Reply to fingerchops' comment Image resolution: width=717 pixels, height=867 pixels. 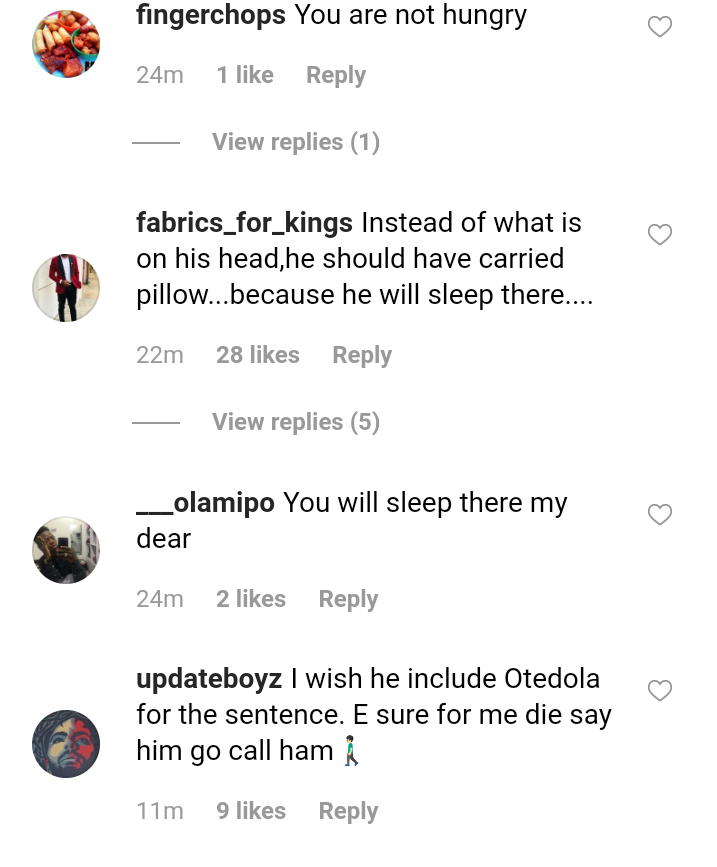[335, 75]
